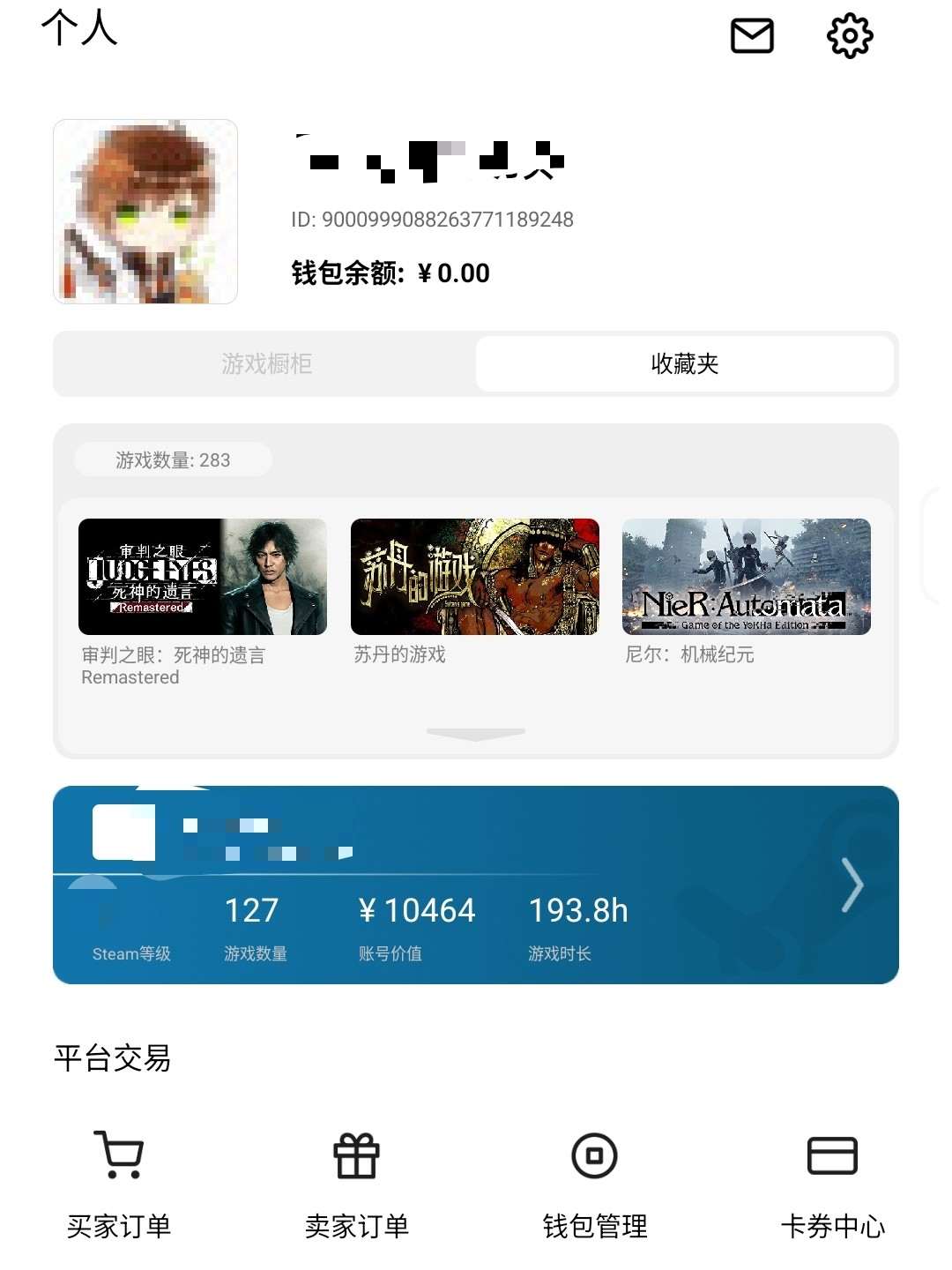
Task: Open the 苏丹的游戏 game card
Action: [x=474, y=578]
